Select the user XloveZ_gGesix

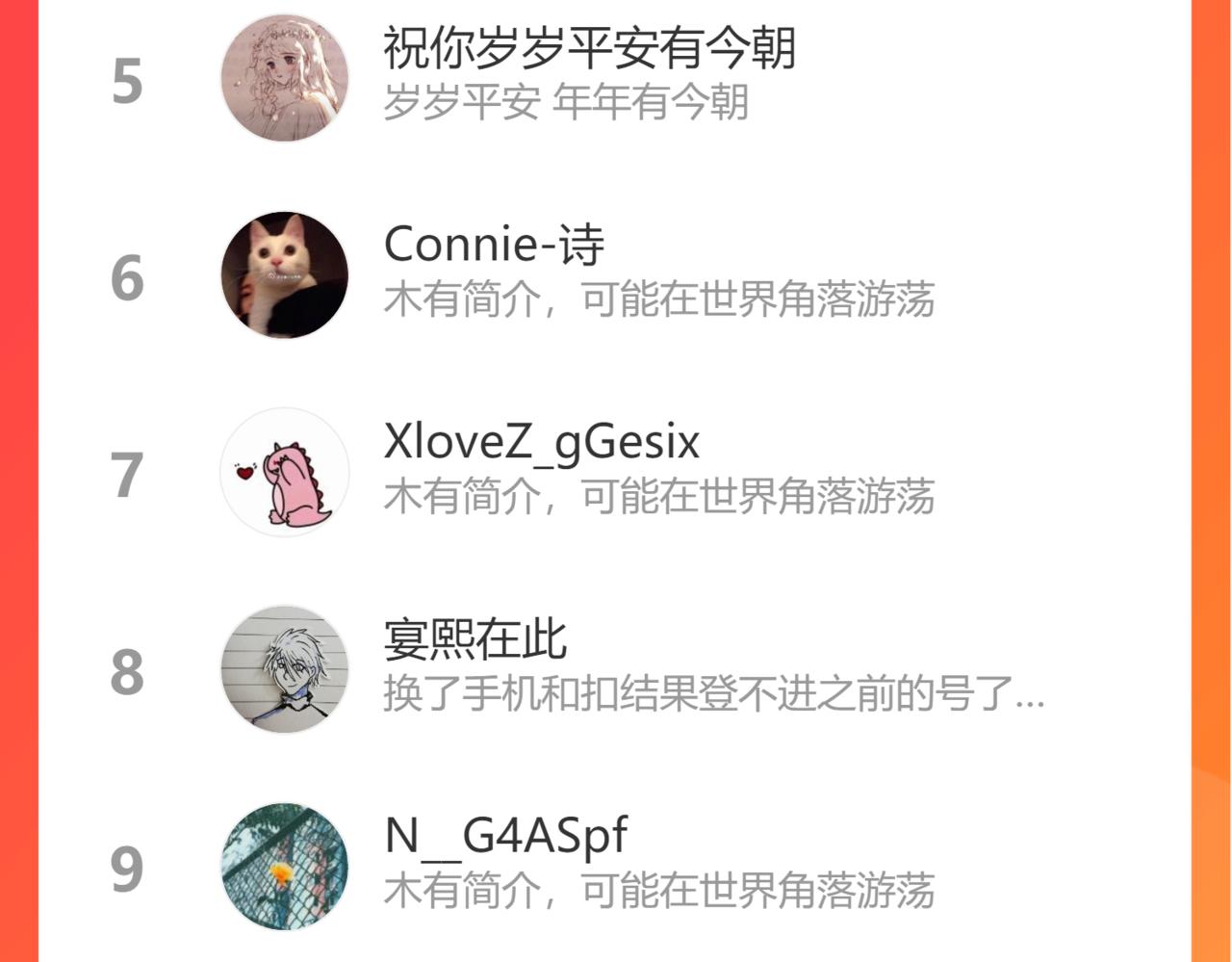coord(541,442)
